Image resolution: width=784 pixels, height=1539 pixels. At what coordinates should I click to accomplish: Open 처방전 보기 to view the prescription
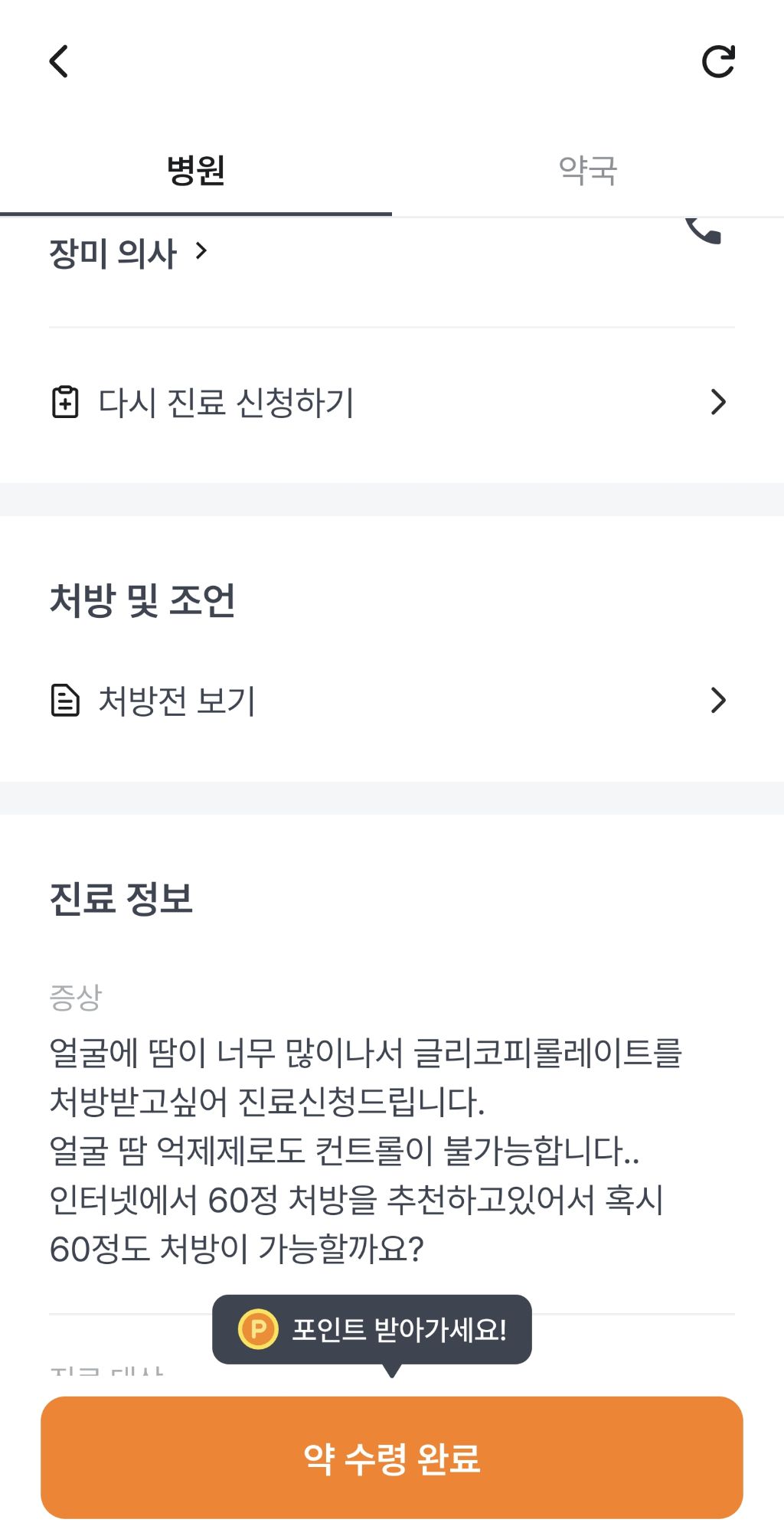[x=390, y=700]
